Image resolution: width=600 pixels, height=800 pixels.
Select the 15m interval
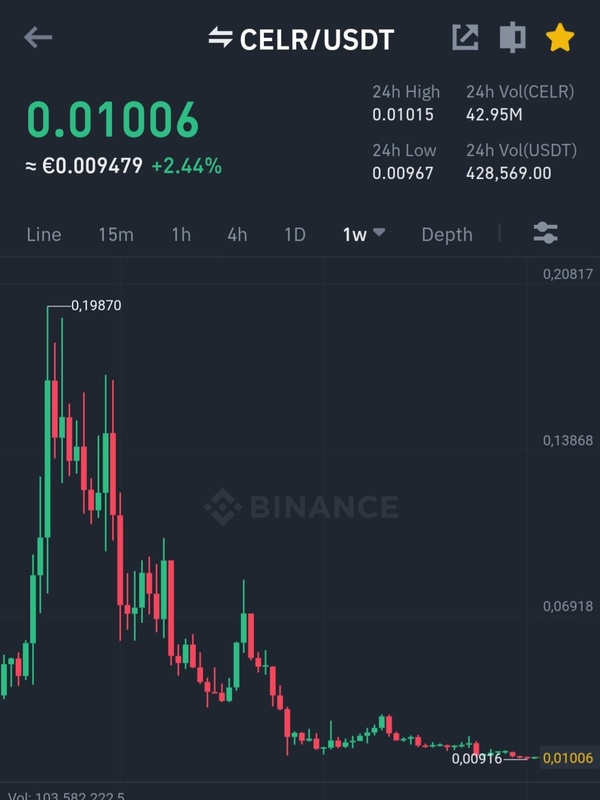(x=116, y=234)
